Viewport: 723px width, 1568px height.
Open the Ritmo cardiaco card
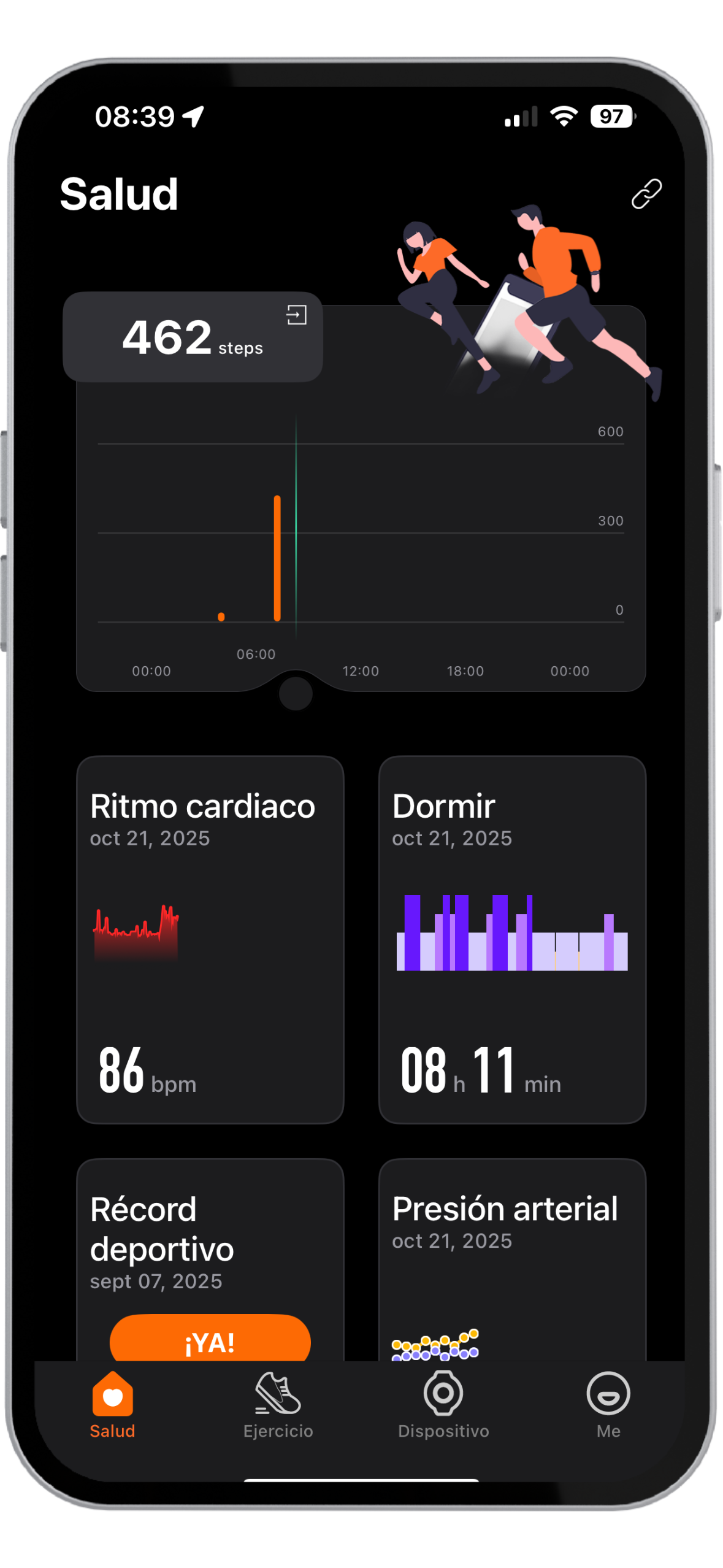pos(210,939)
